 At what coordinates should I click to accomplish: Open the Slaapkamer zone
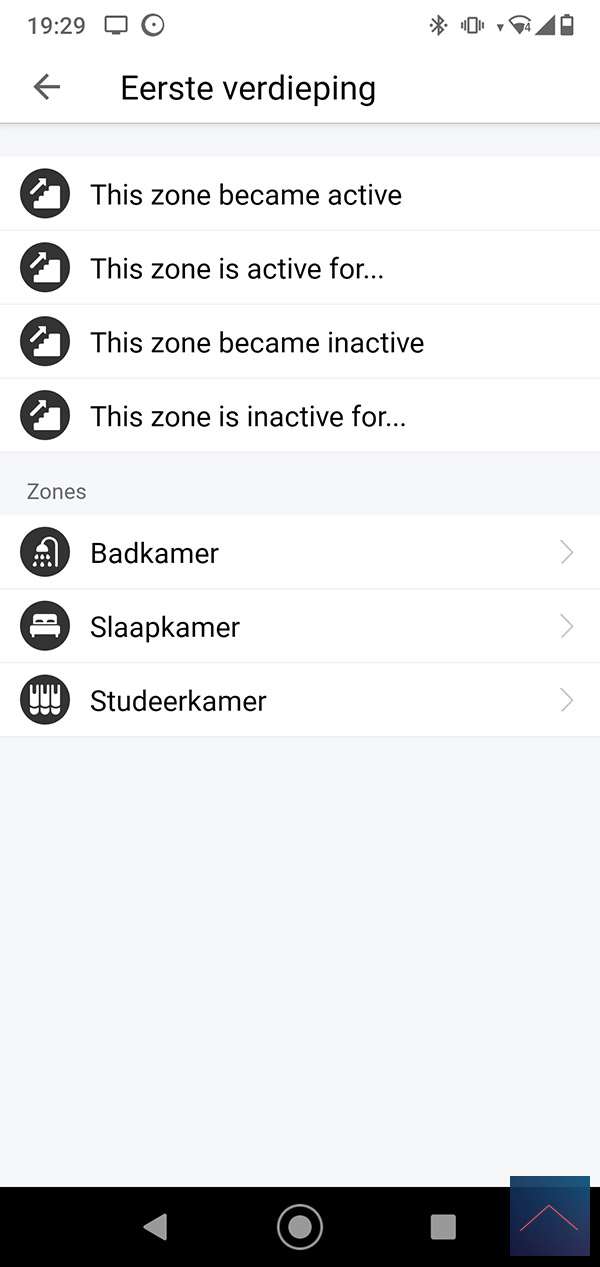click(300, 627)
